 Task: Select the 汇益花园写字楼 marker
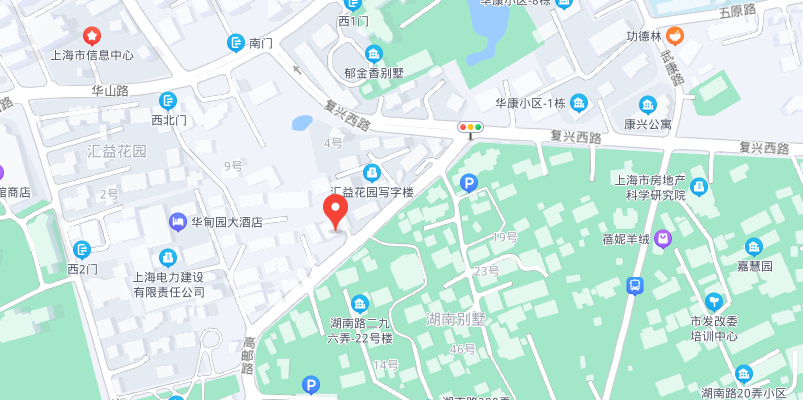coord(373,172)
